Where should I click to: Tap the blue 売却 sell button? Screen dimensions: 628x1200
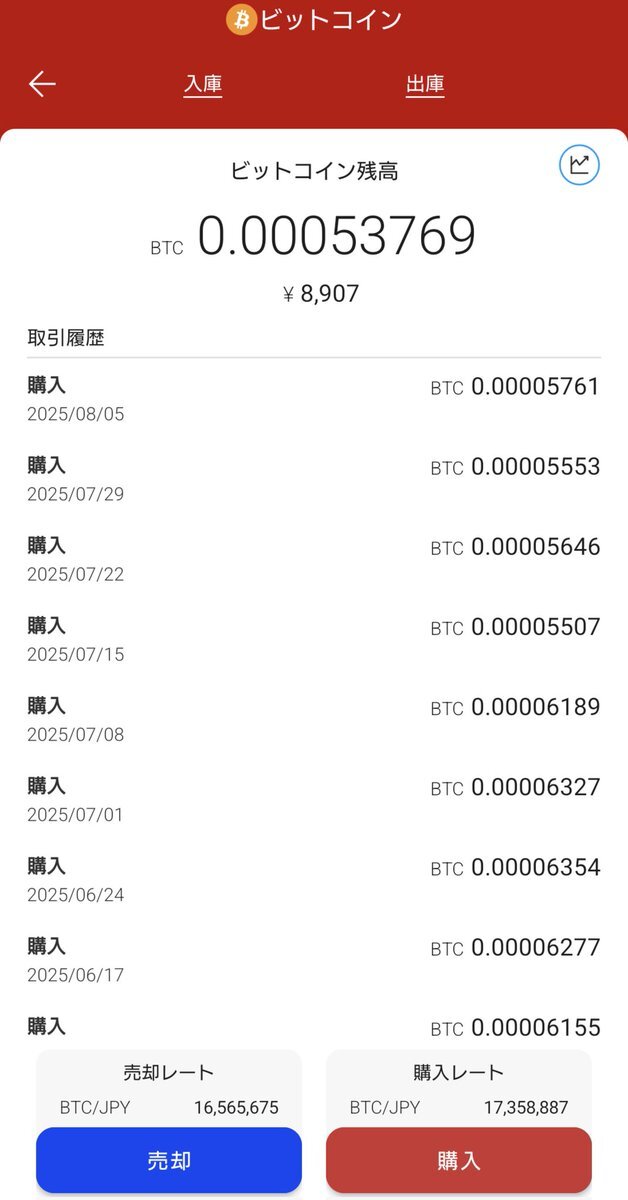click(x=169, y=1160)
